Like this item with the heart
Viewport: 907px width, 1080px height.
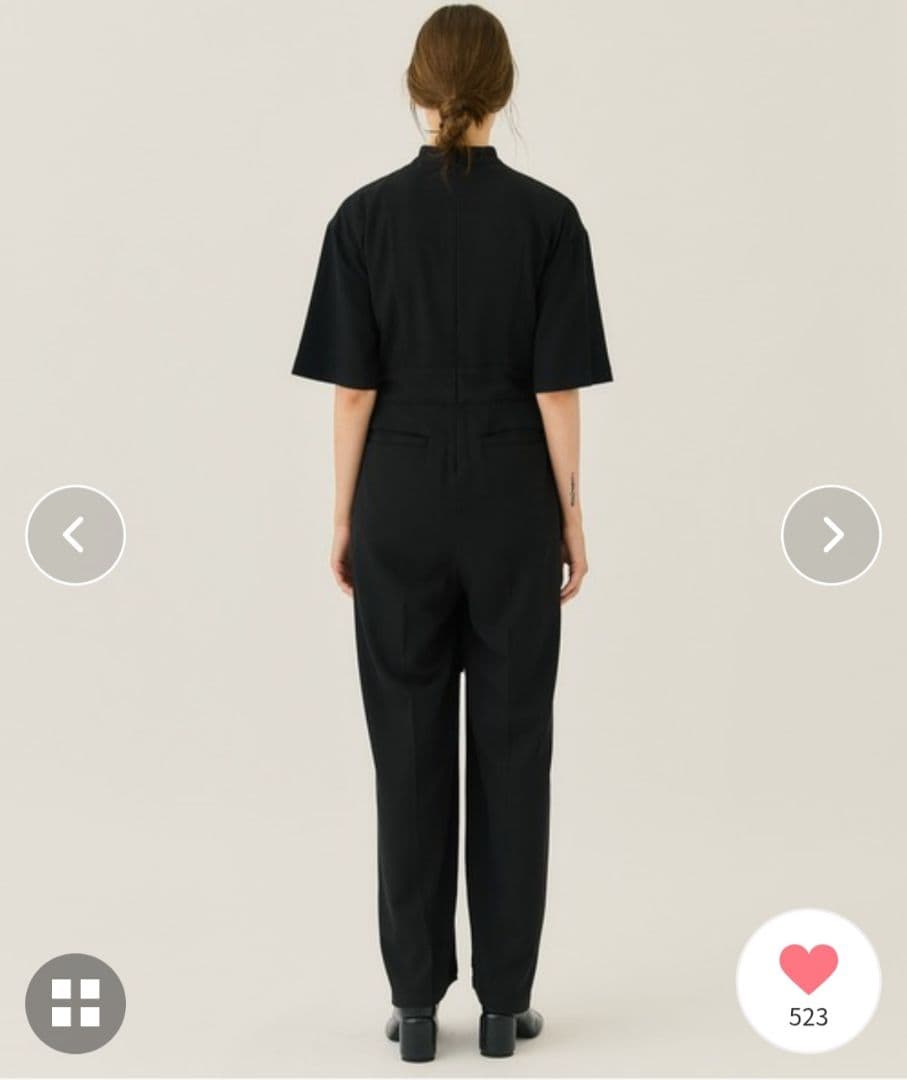pyautogui.click(x=808, y=970)
